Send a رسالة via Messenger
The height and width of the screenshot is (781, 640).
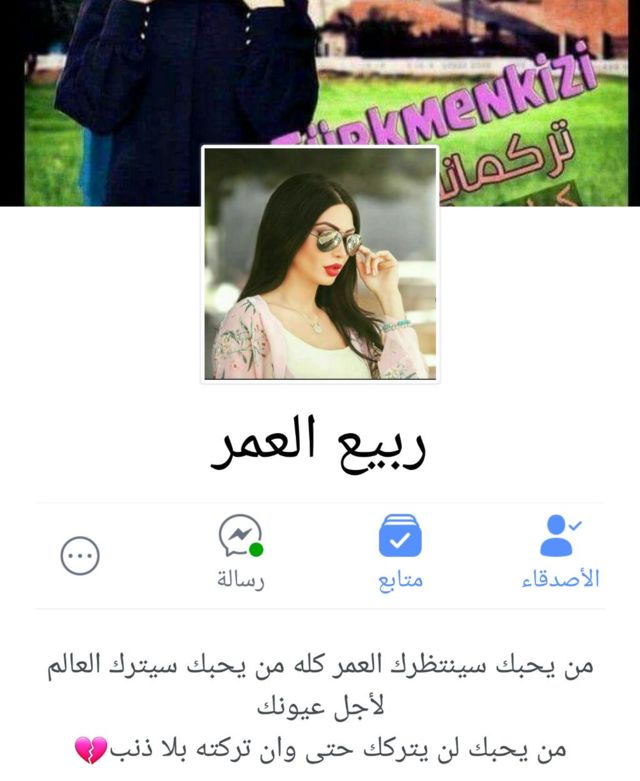pos(241,550)
